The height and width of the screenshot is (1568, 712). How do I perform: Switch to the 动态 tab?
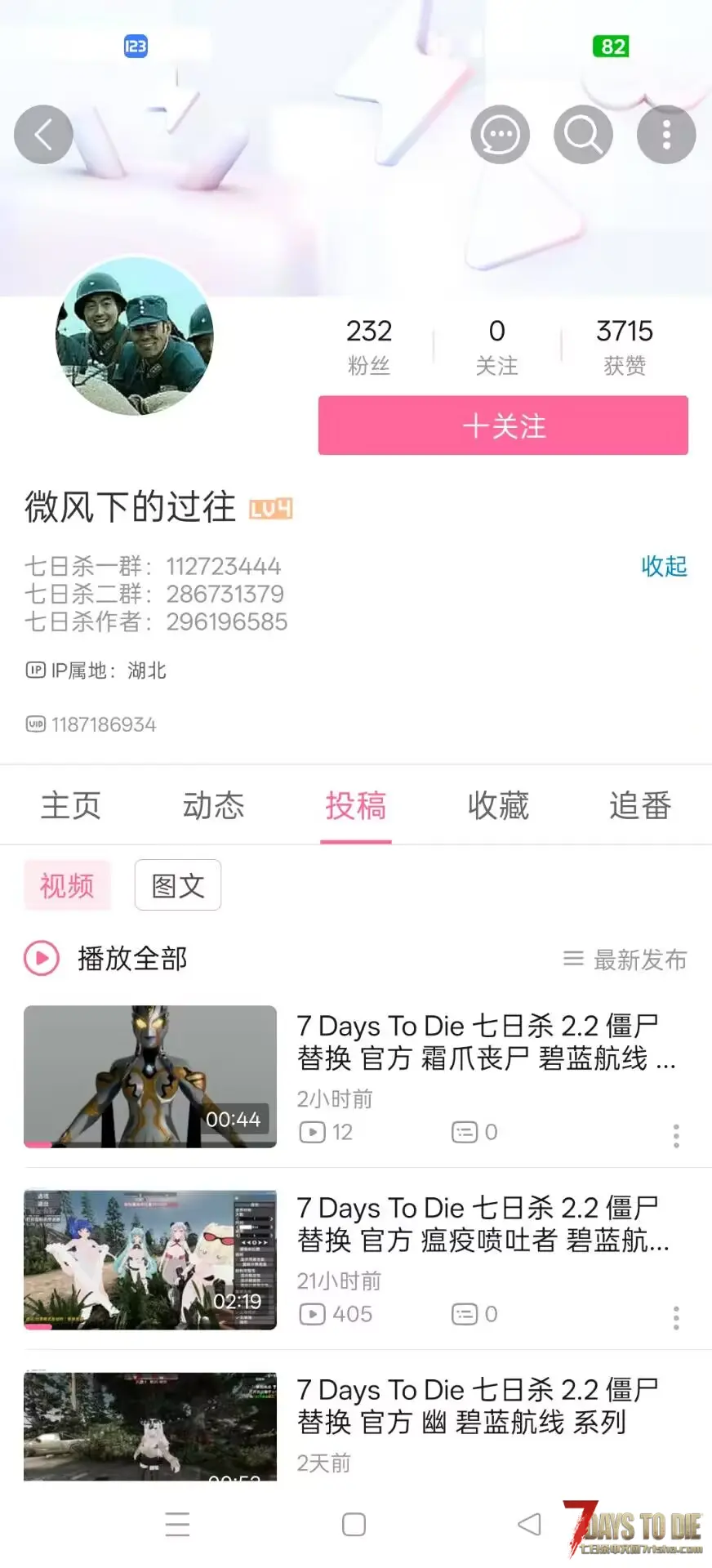213,806
